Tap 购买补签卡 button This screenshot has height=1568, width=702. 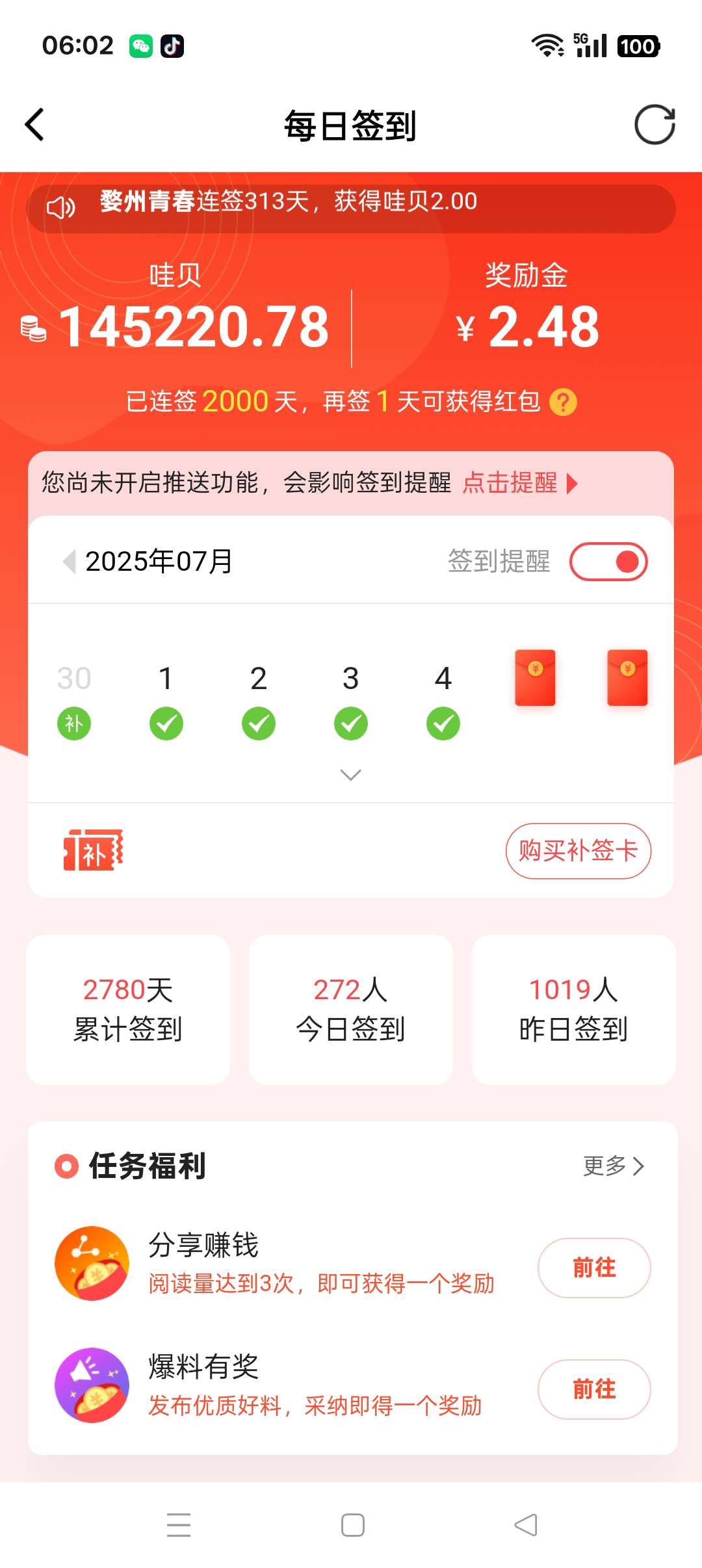(578, 851)
